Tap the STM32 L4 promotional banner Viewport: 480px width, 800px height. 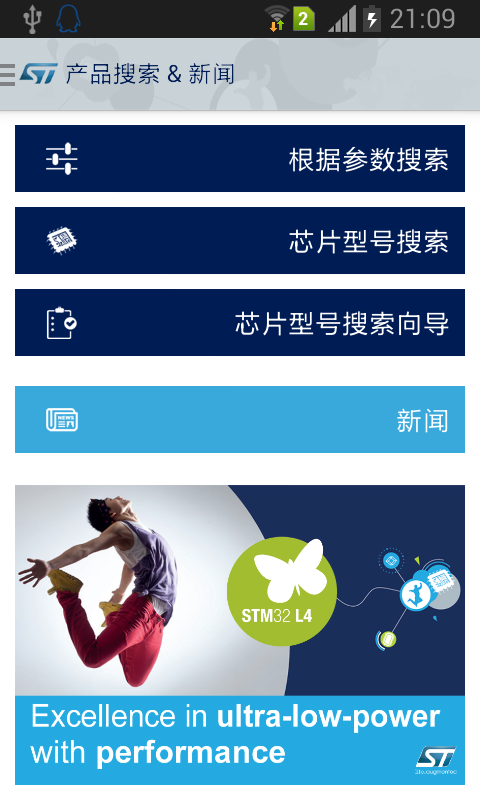point(240,635)
